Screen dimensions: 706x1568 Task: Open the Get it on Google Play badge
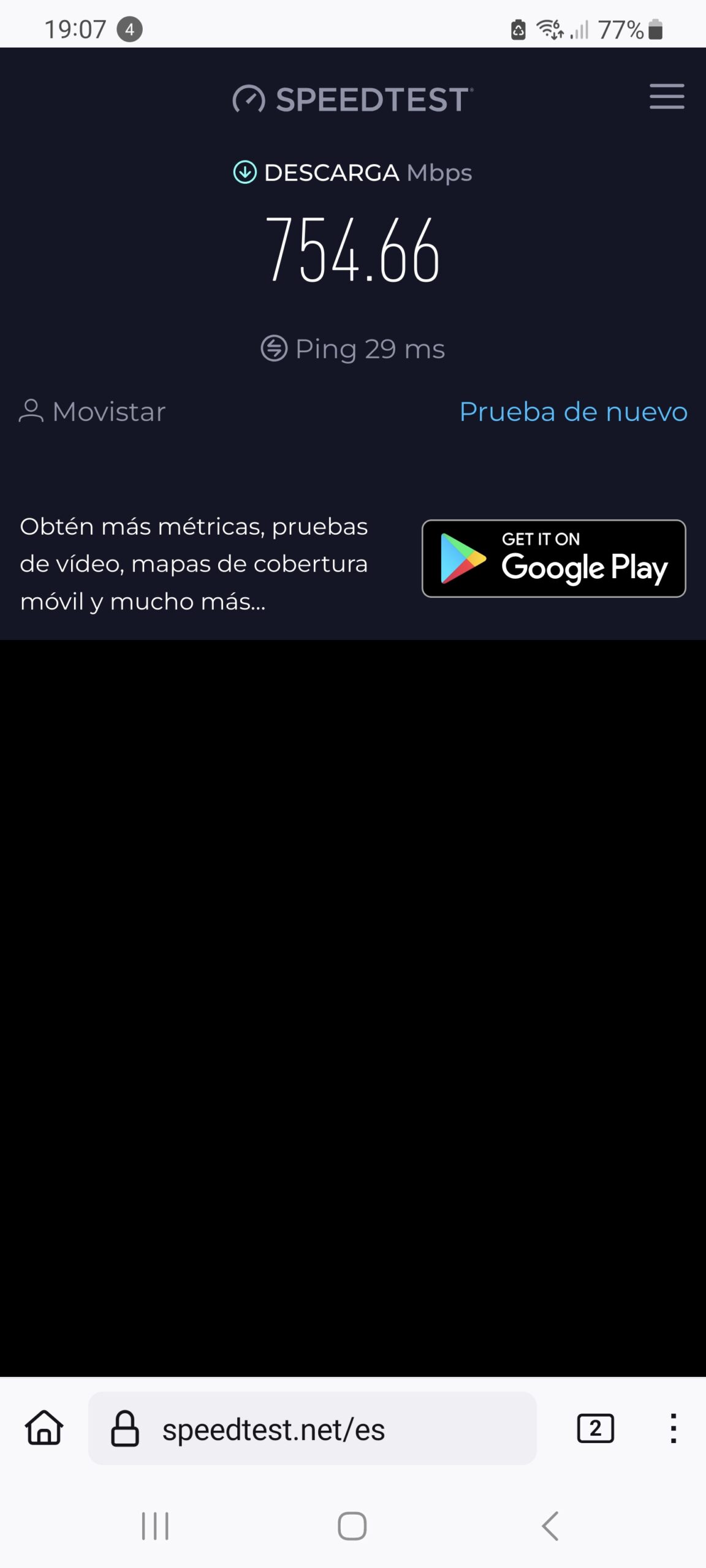tap(553, 558)
